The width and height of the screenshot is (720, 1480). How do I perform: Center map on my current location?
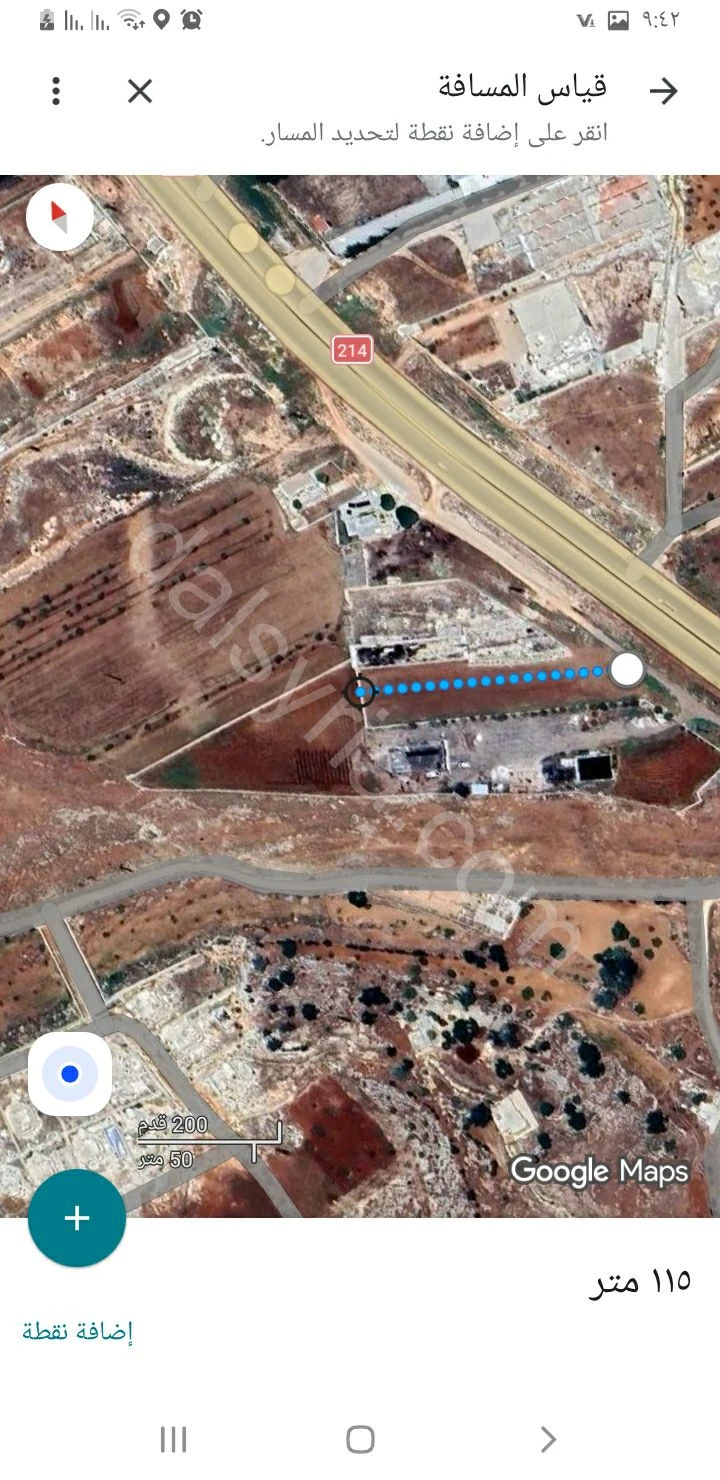pos(70,1074)
